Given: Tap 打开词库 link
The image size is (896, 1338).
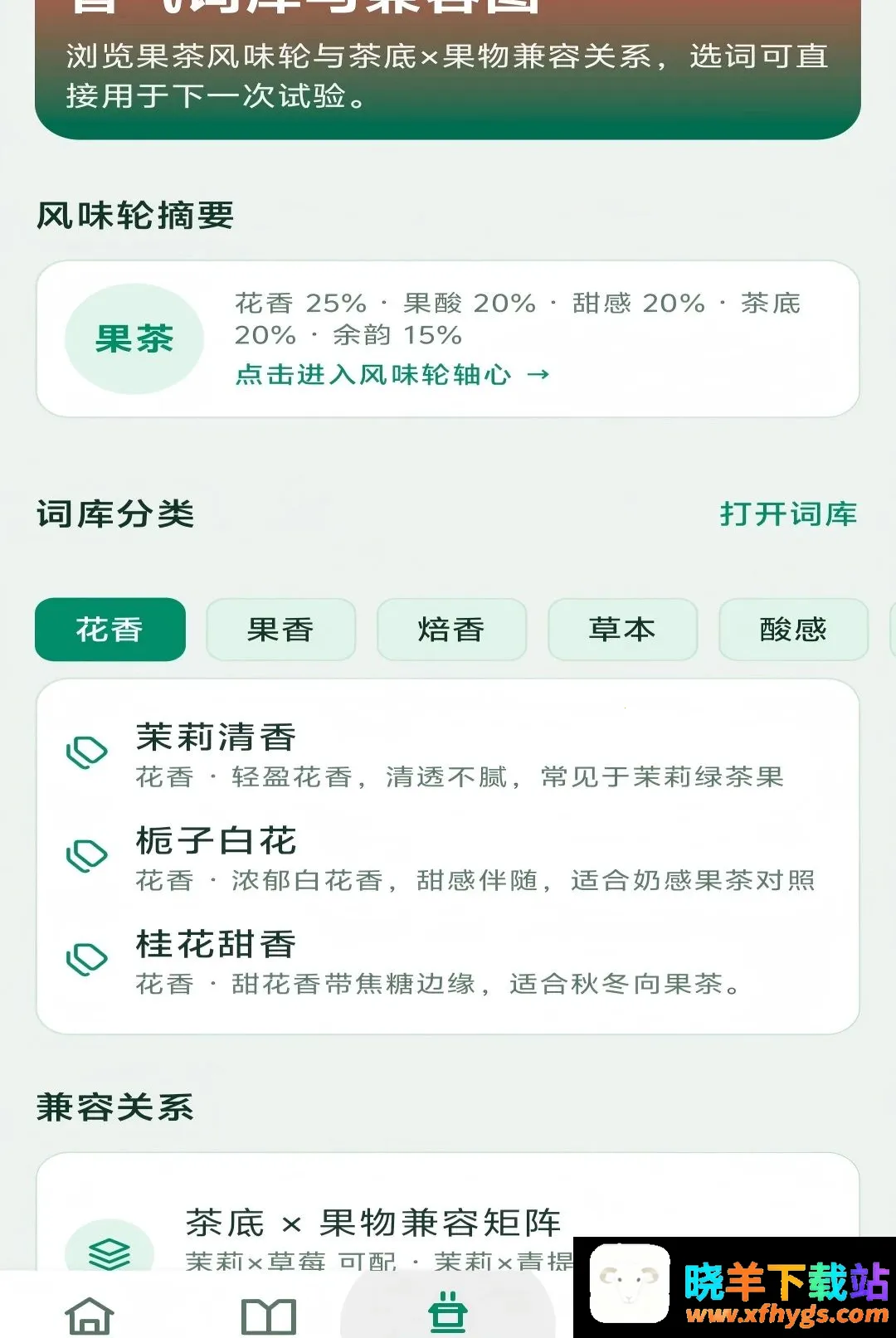Looking at the screenshot, I should coord(788,513).
